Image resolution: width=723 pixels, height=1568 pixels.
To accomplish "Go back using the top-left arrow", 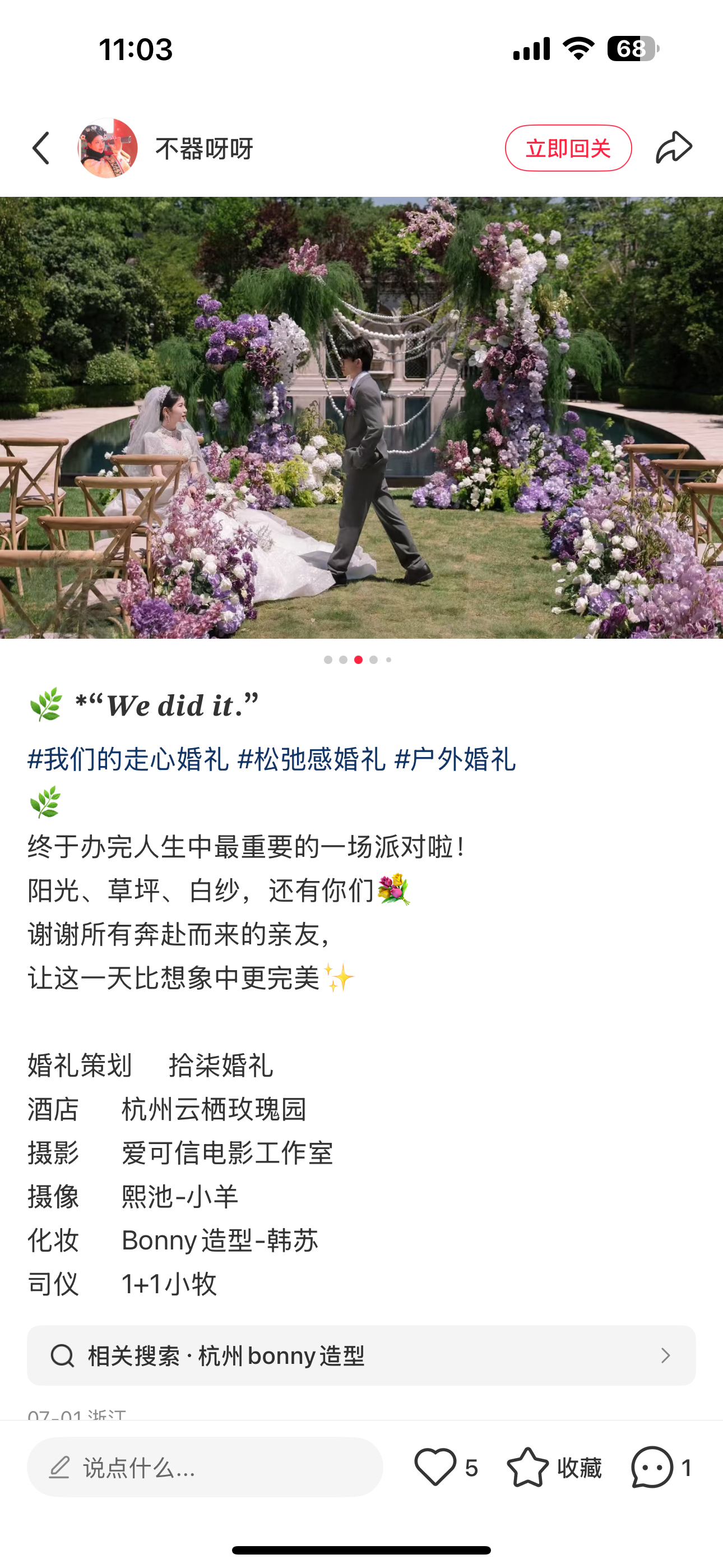I will click(x=41, y=148).
